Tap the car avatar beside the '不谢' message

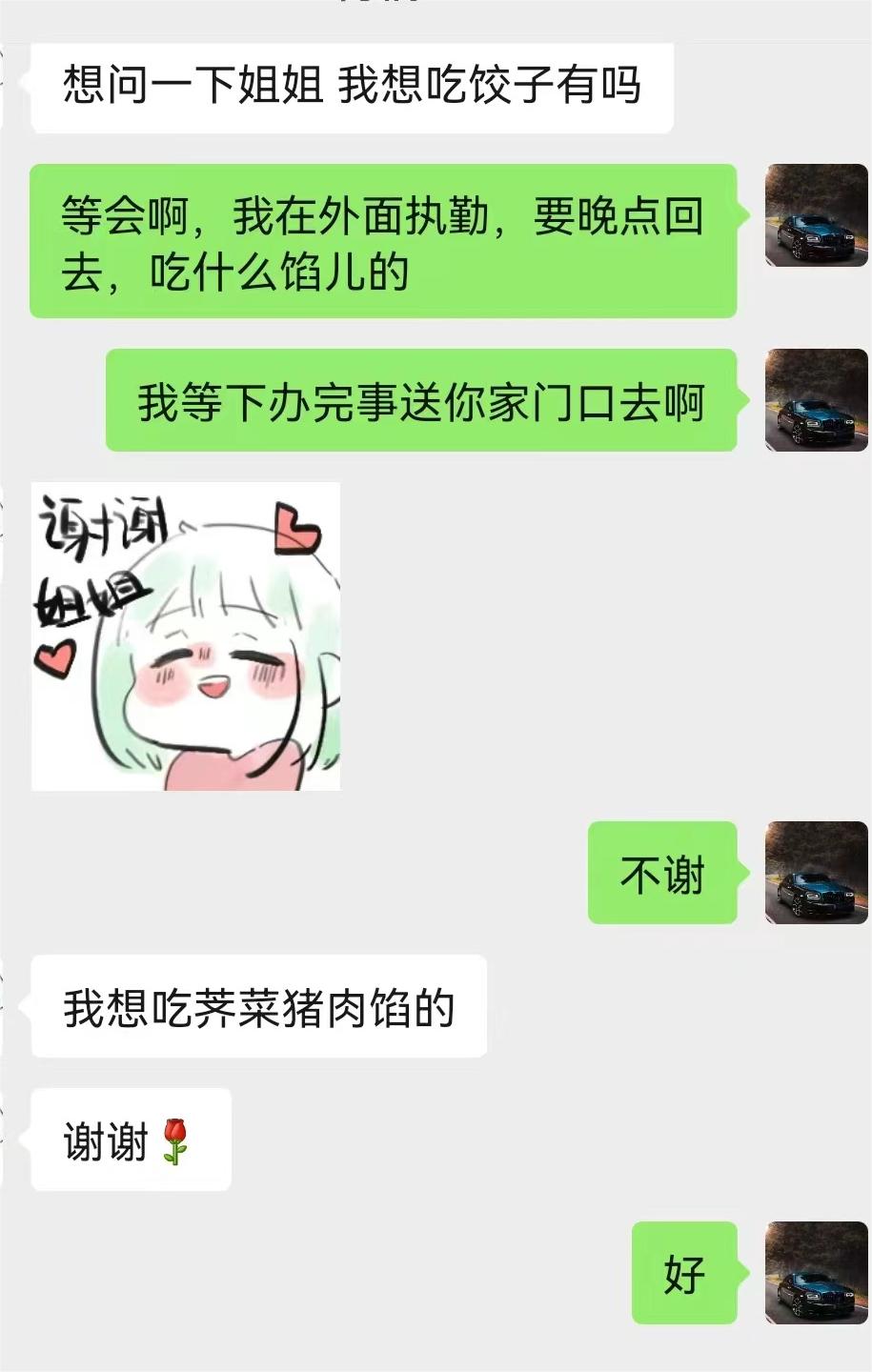pyautogui.click(x=816, y=873)
